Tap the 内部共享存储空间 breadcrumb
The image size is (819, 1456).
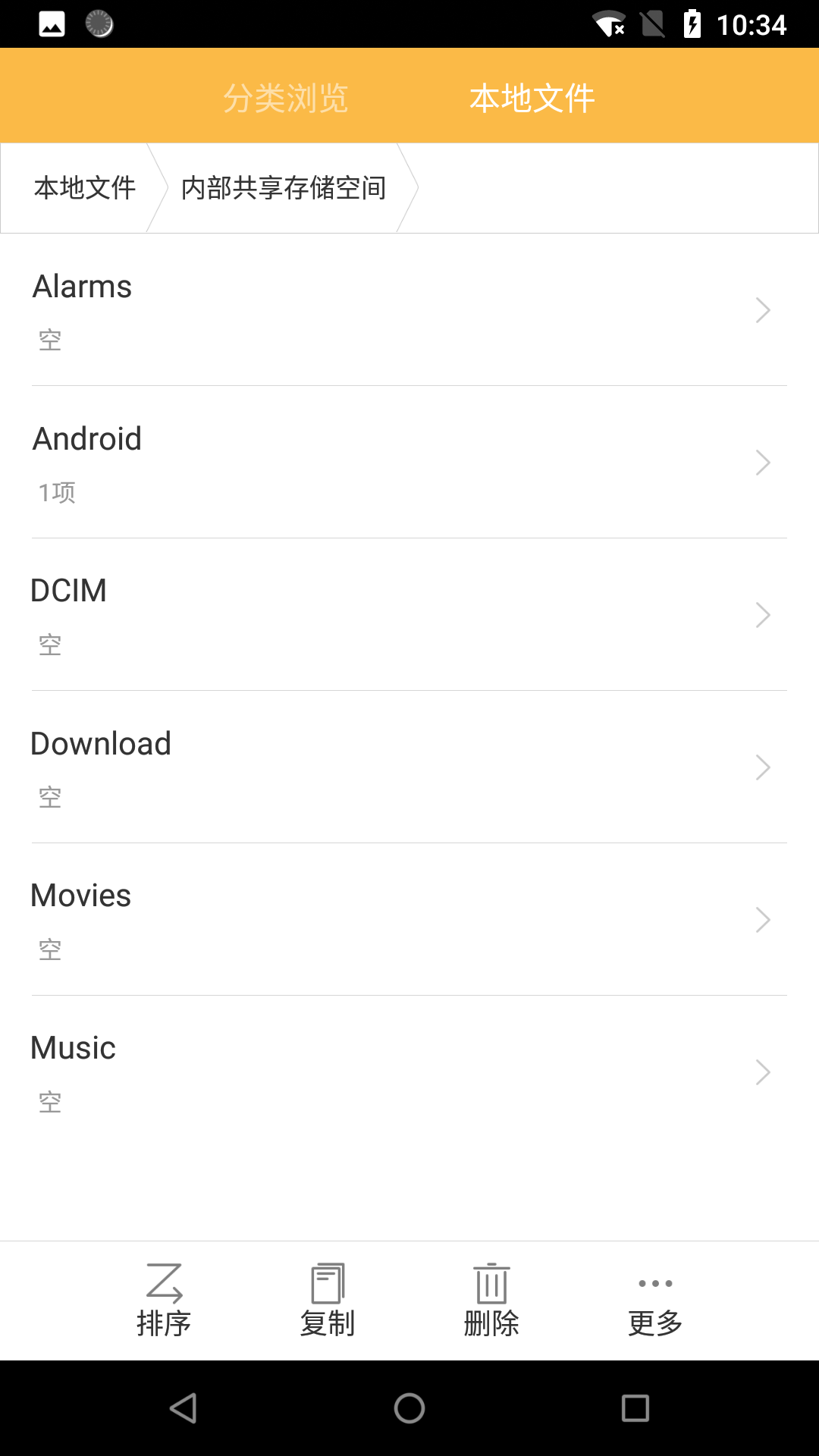(284, 188)
